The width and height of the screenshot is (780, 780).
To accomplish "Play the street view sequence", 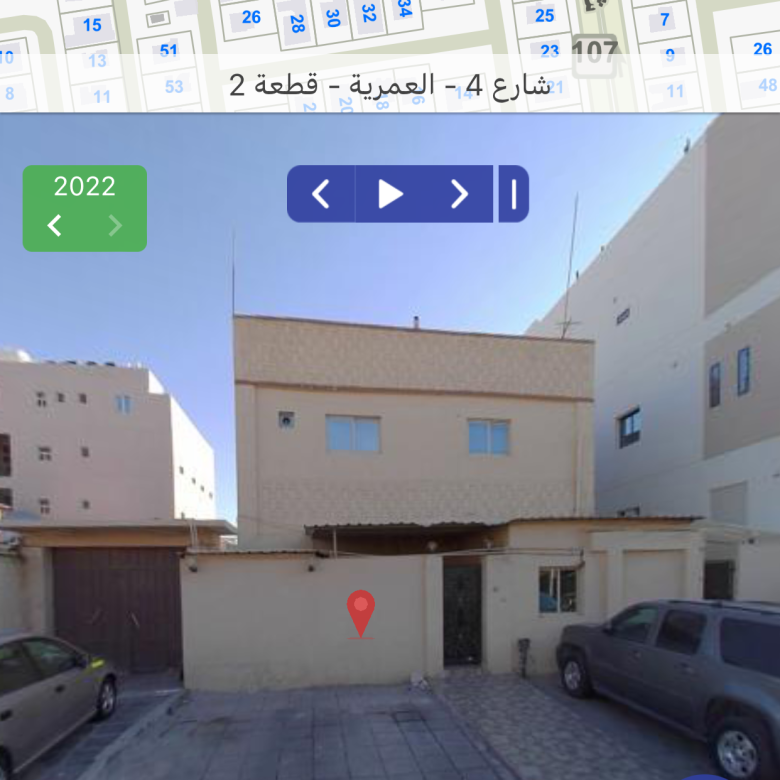I will 390,194.
